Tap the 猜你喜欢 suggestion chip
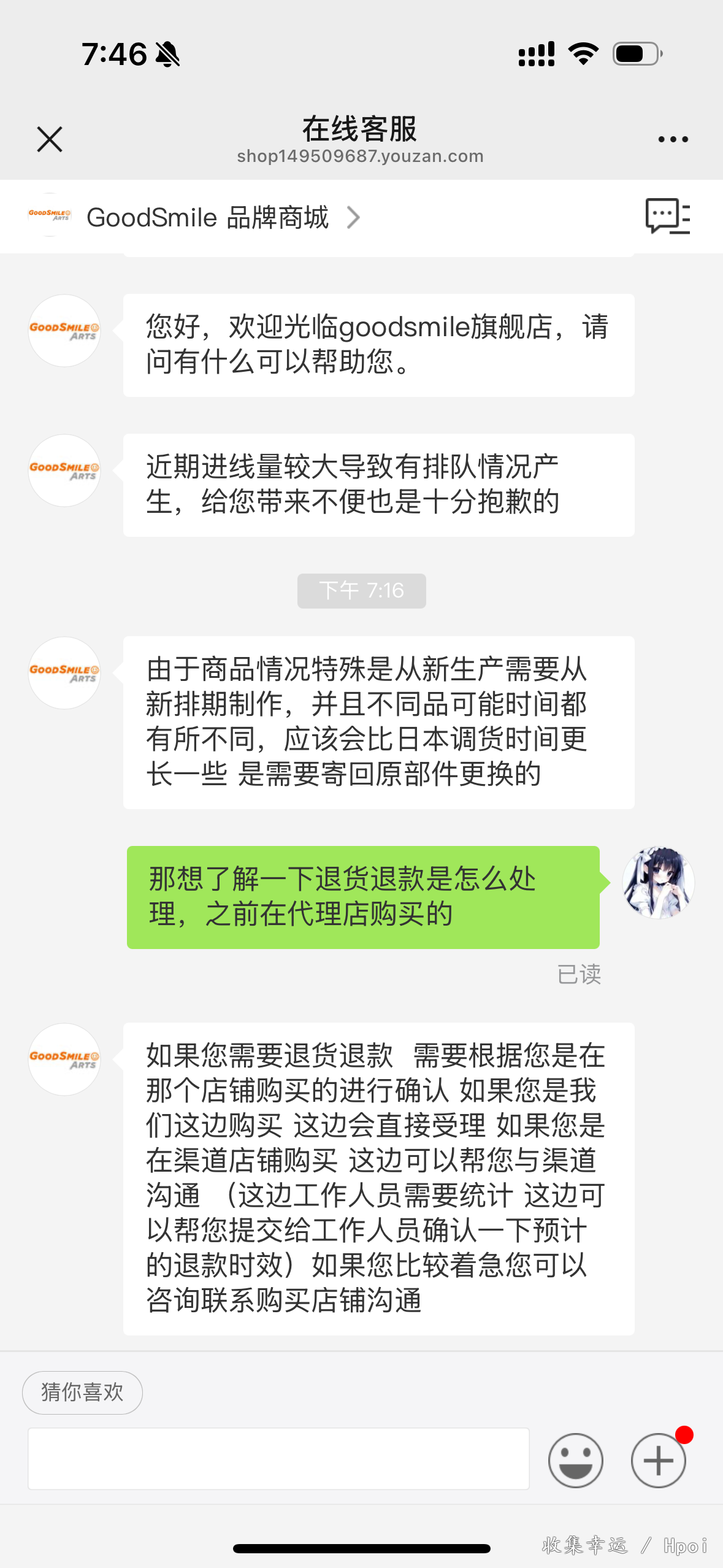This screenshot has height=1568, width=723. click(x=82, y=1393)
